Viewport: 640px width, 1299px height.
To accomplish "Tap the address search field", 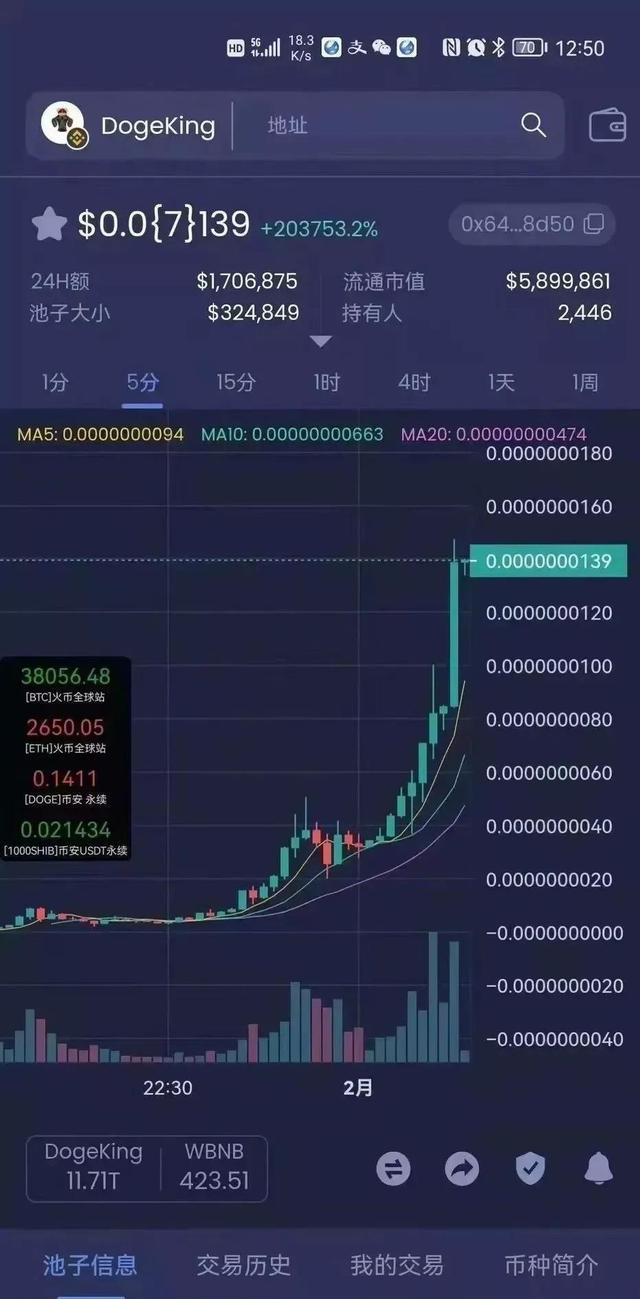I will coord(380,126).
